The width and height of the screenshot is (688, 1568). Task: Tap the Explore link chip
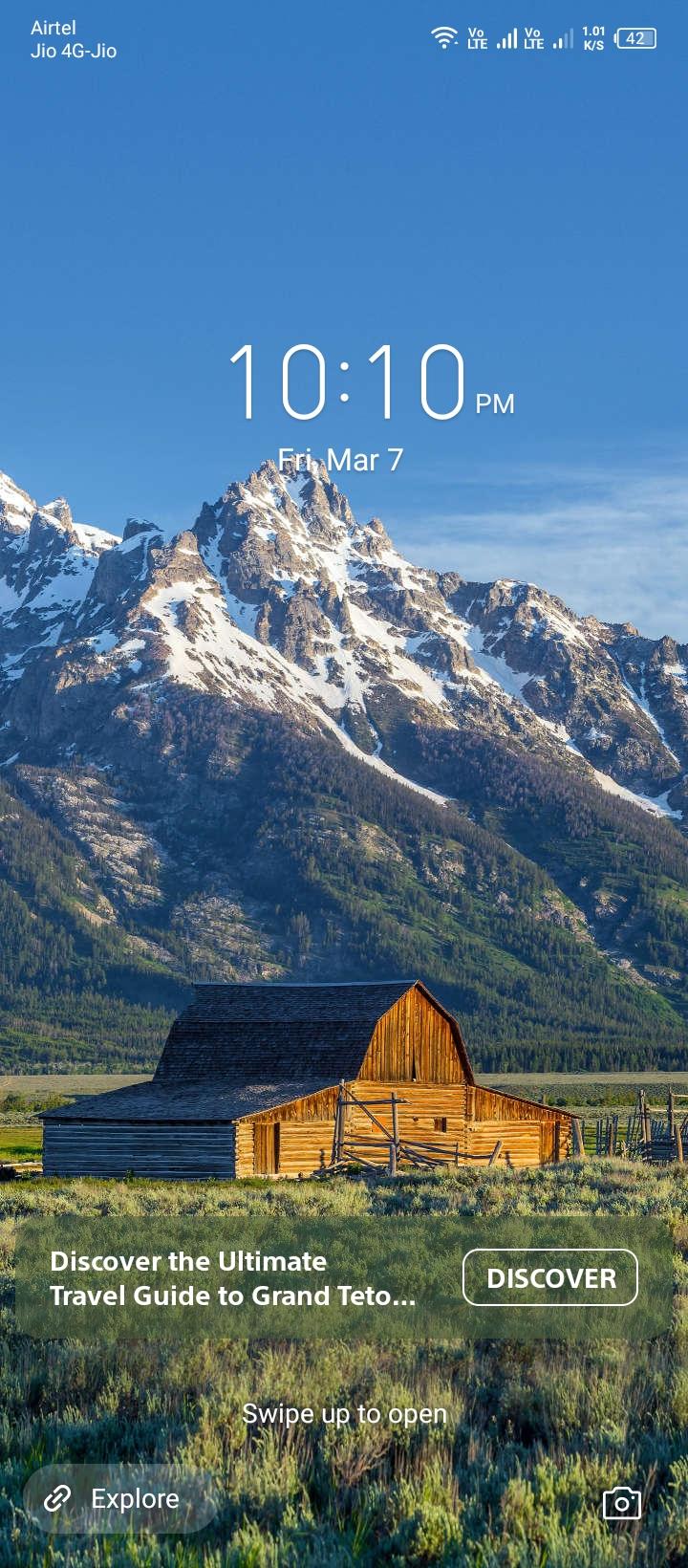[x=115, y=1498]
